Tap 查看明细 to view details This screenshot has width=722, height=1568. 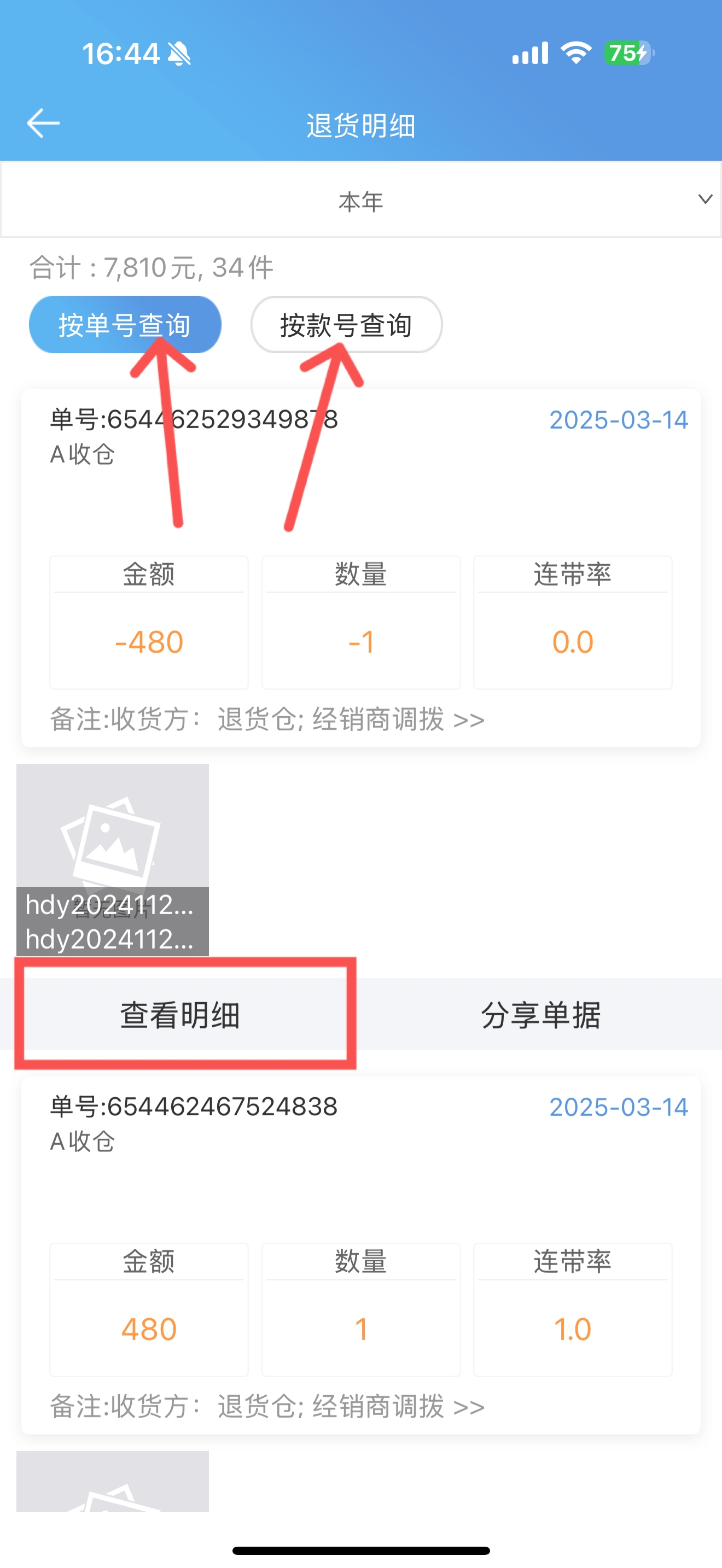[180, 1015]
